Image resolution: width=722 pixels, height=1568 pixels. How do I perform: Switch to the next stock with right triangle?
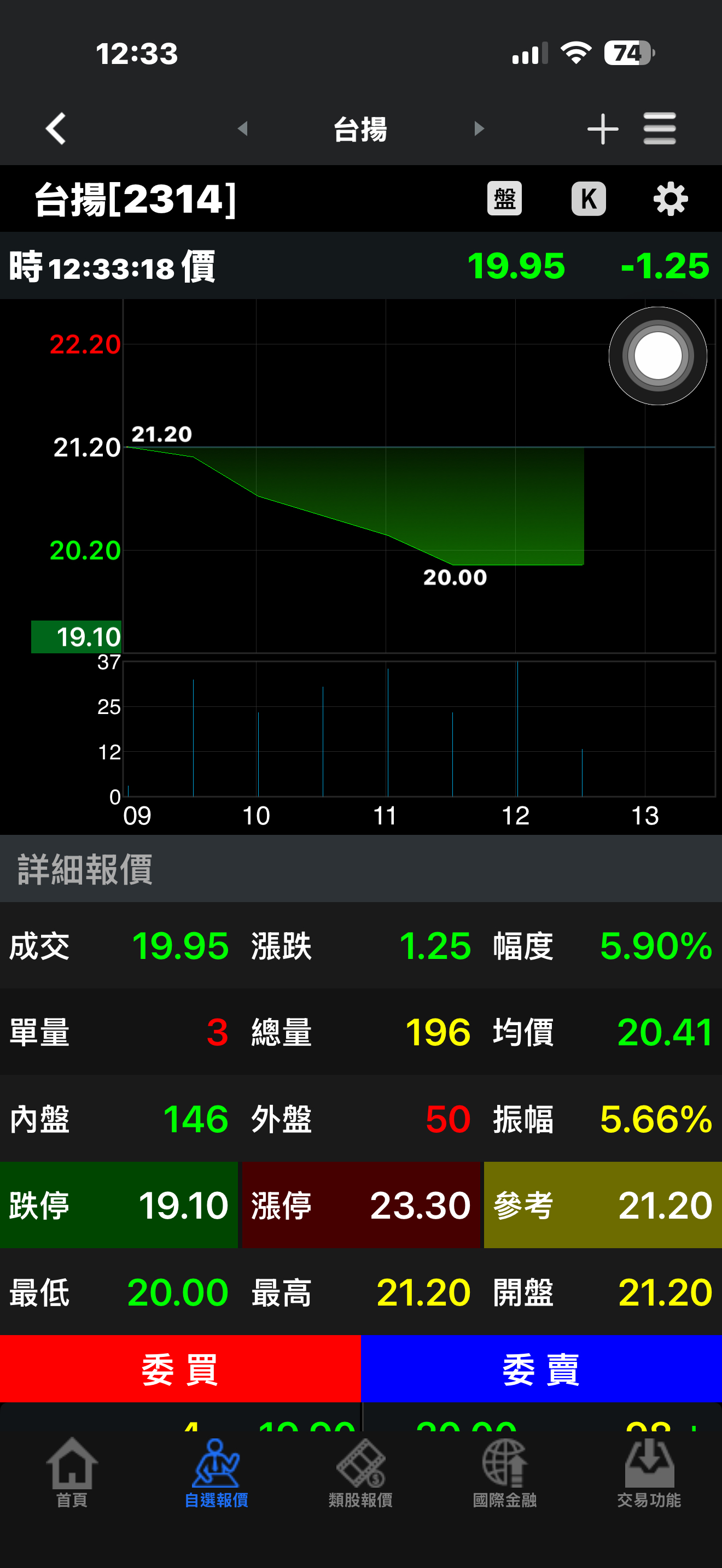(x=479, y=128)
